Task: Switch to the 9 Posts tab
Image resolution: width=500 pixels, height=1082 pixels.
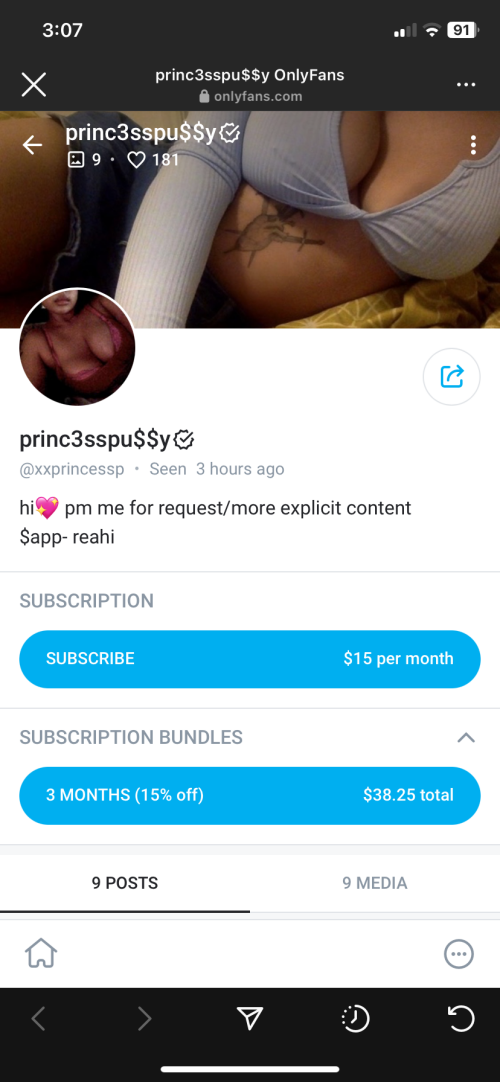Action: [125, 883]
